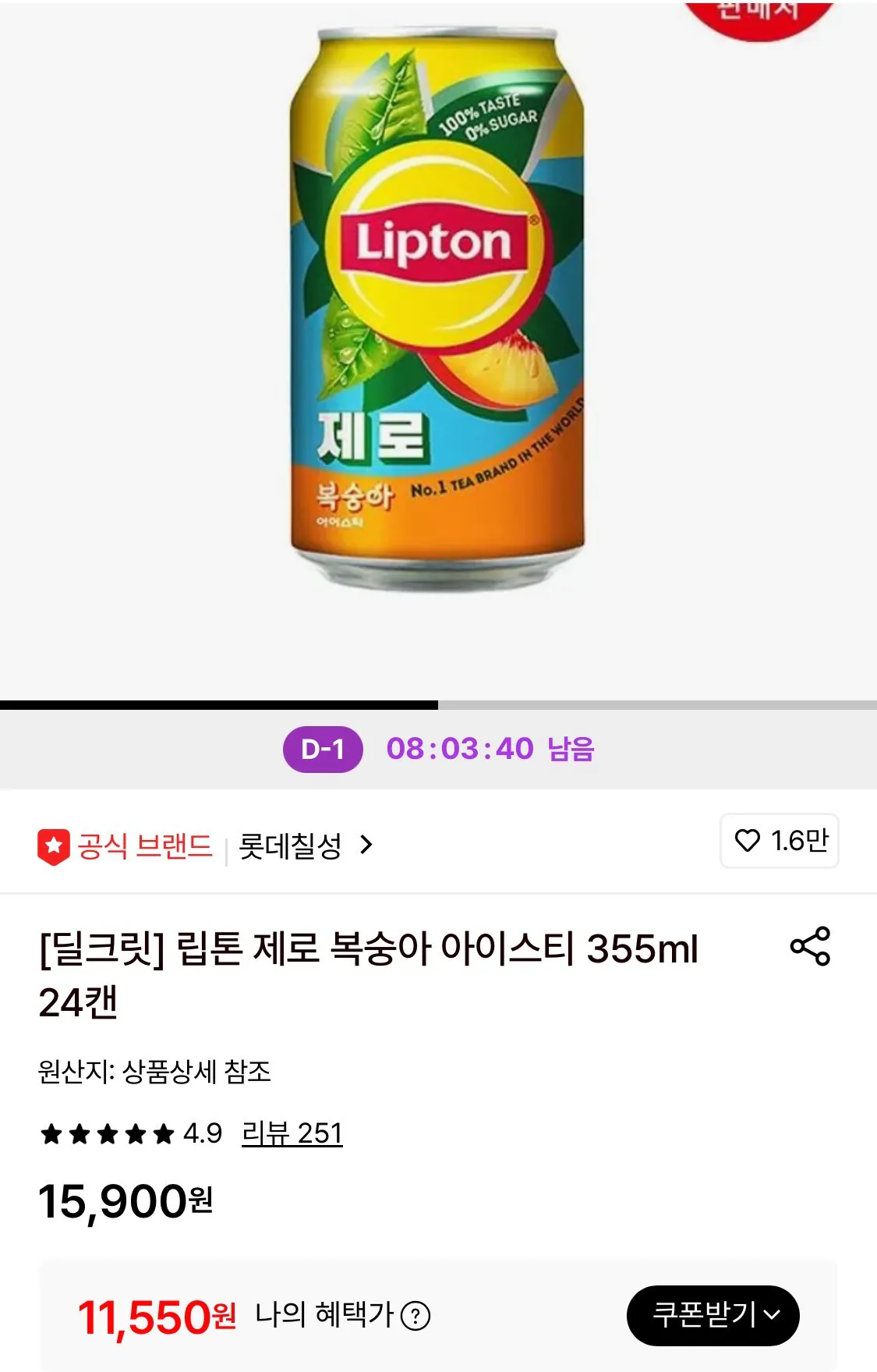Click the Lipton iced tea can image
The width and height of the screenshot is (877, 1372).
click(x=438, y=312)
